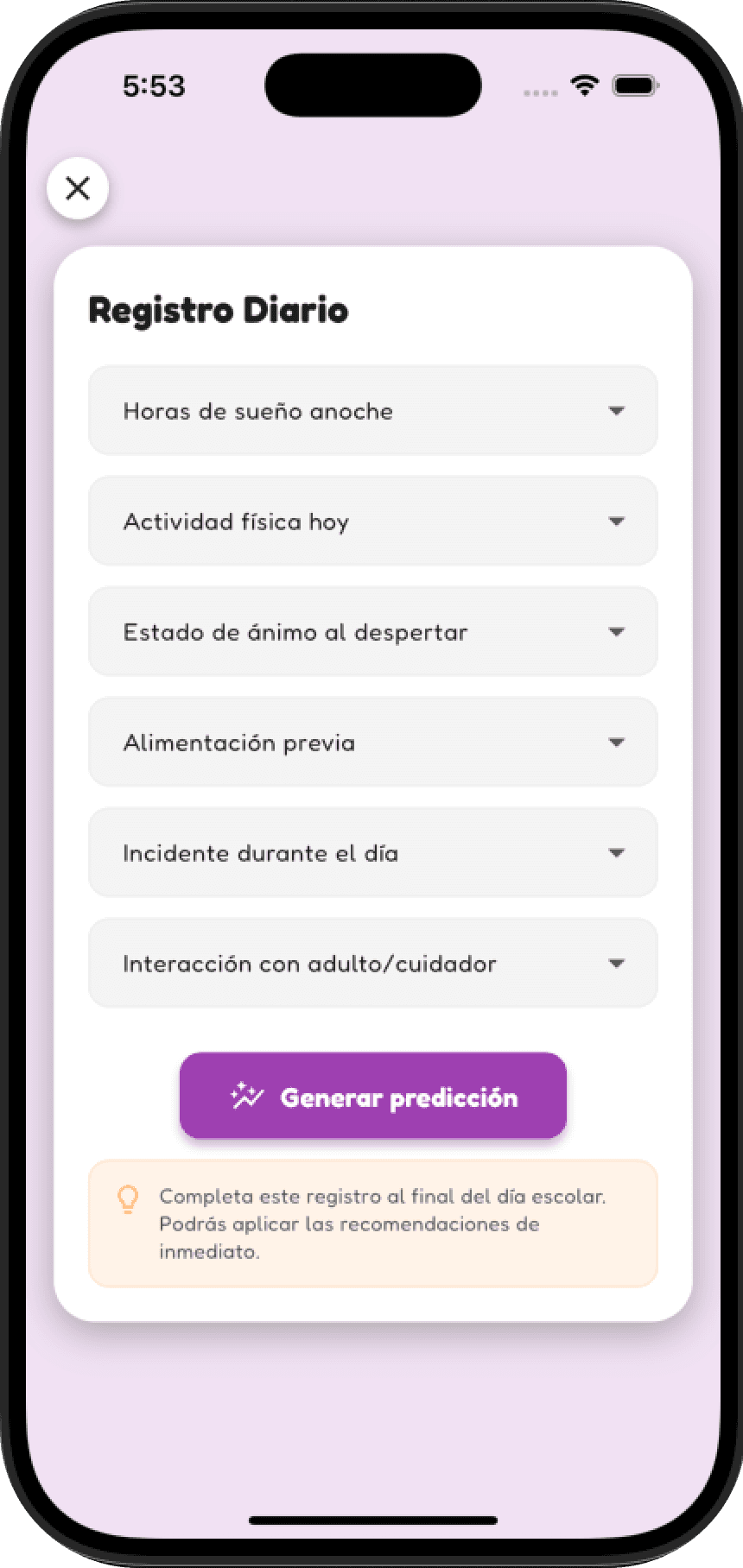This screenshot has width=743, height=1568.
Task: Click the Registro Diario title
Action: (218, 310)
